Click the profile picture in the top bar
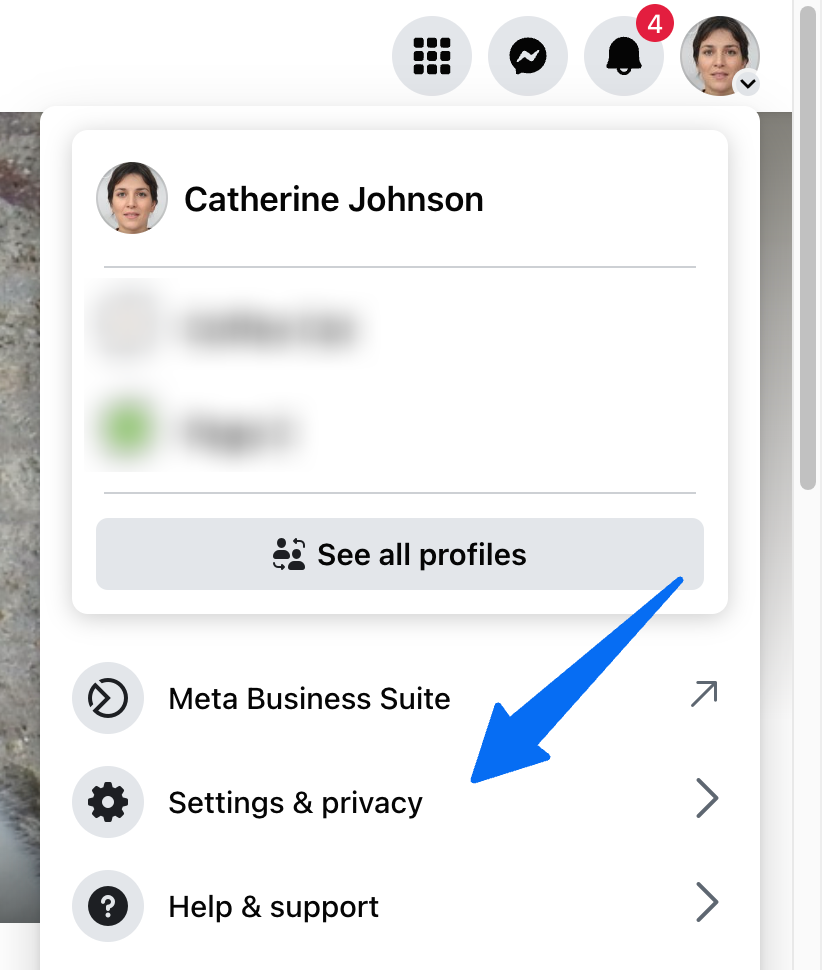The height and width of the screenshot is (970, 822). (x=720, y=56)
